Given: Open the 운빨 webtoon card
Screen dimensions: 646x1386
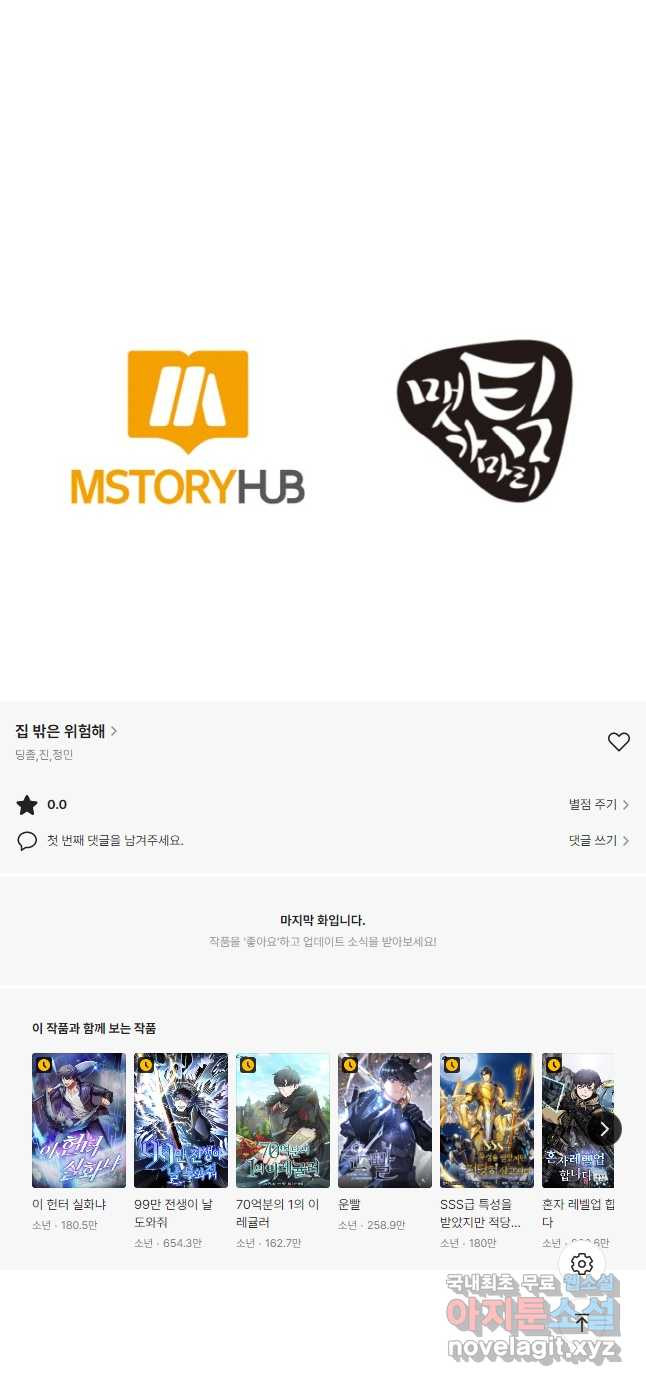Looking at the screenshot, I should (x=385, y=1120).
